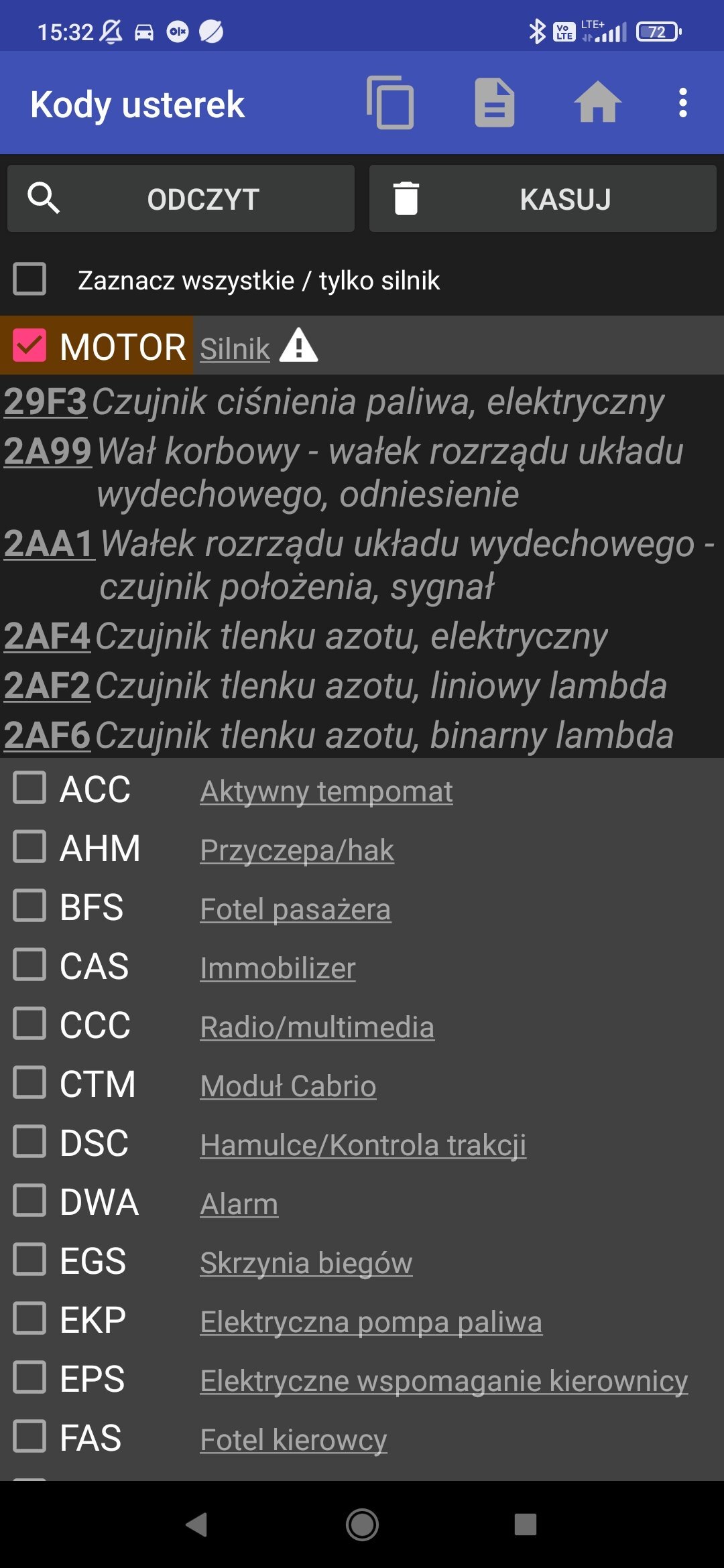This screenshot has width=724, height=1568.
Task: Tap ODCZYT to read fault codes
Action: tap(181, 199)
